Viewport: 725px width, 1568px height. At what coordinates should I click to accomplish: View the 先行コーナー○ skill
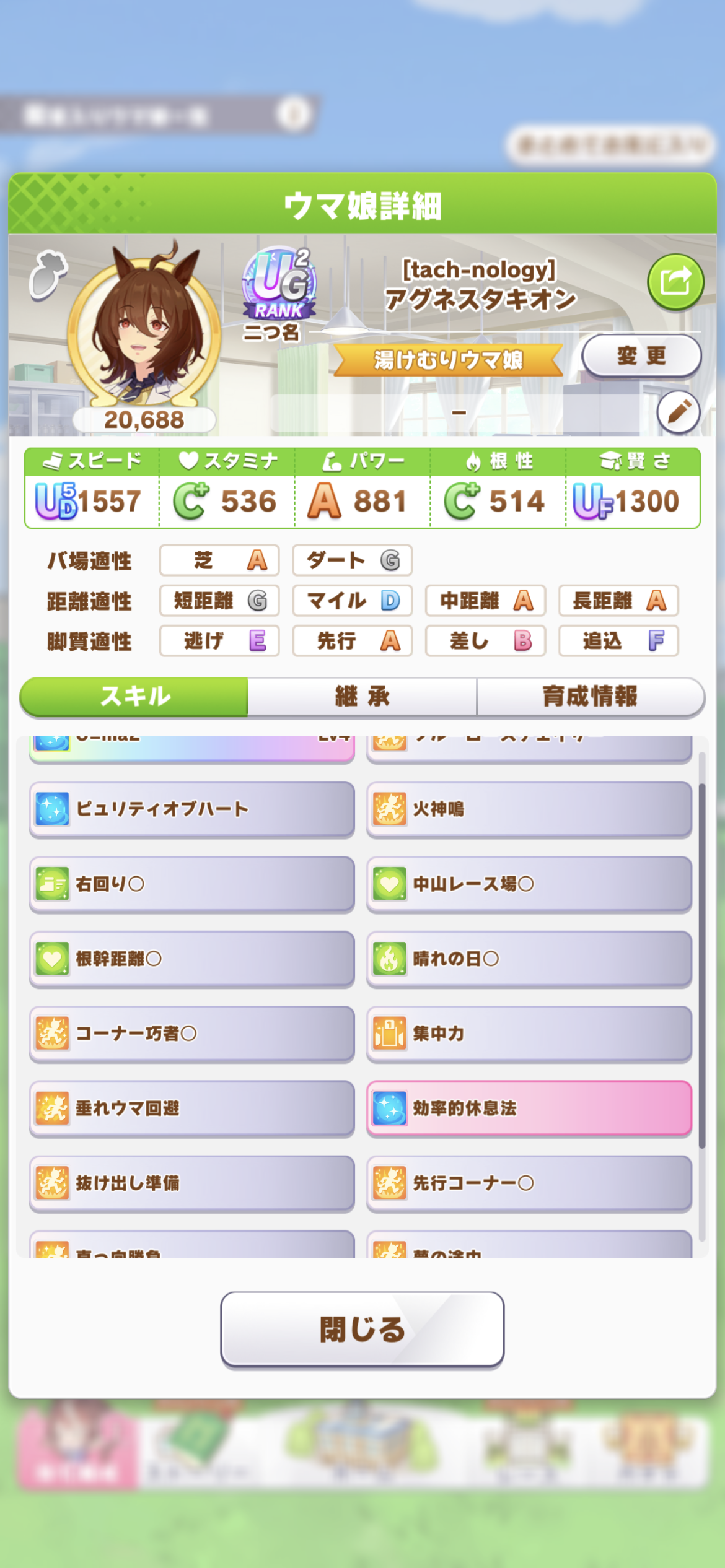(x=529, y=1183)
